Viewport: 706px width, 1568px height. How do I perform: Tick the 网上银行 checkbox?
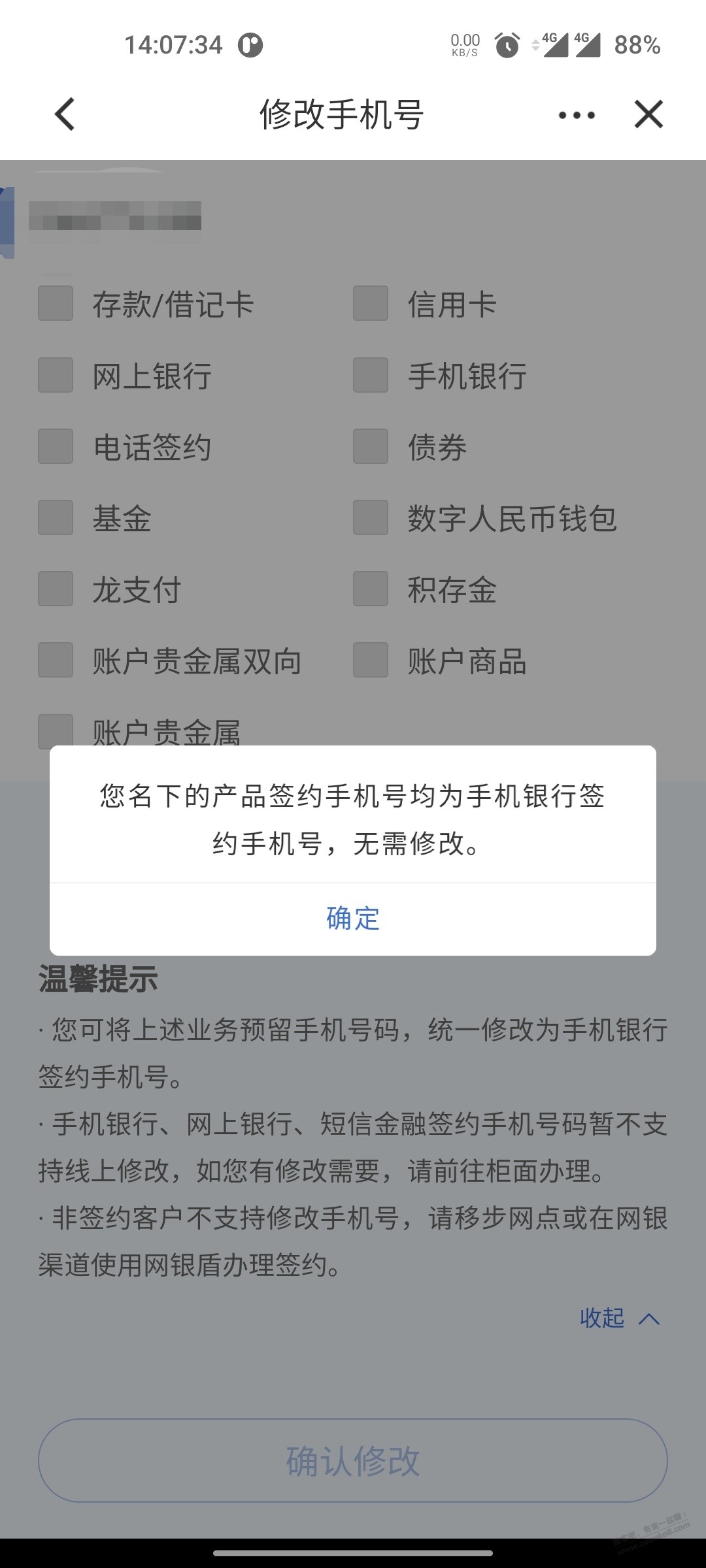click(x=56, y=376)
